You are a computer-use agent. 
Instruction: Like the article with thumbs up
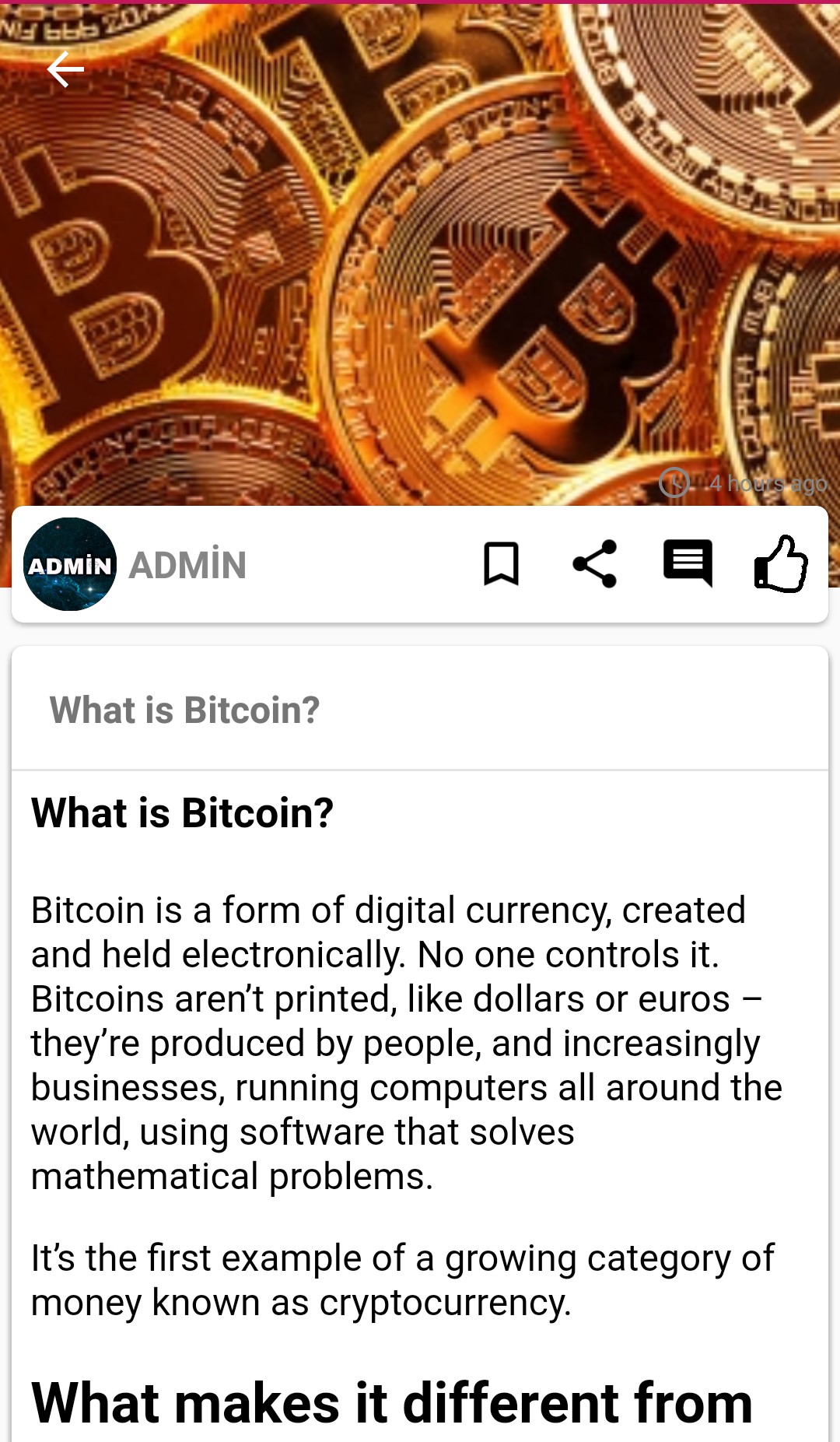[781, 563]
